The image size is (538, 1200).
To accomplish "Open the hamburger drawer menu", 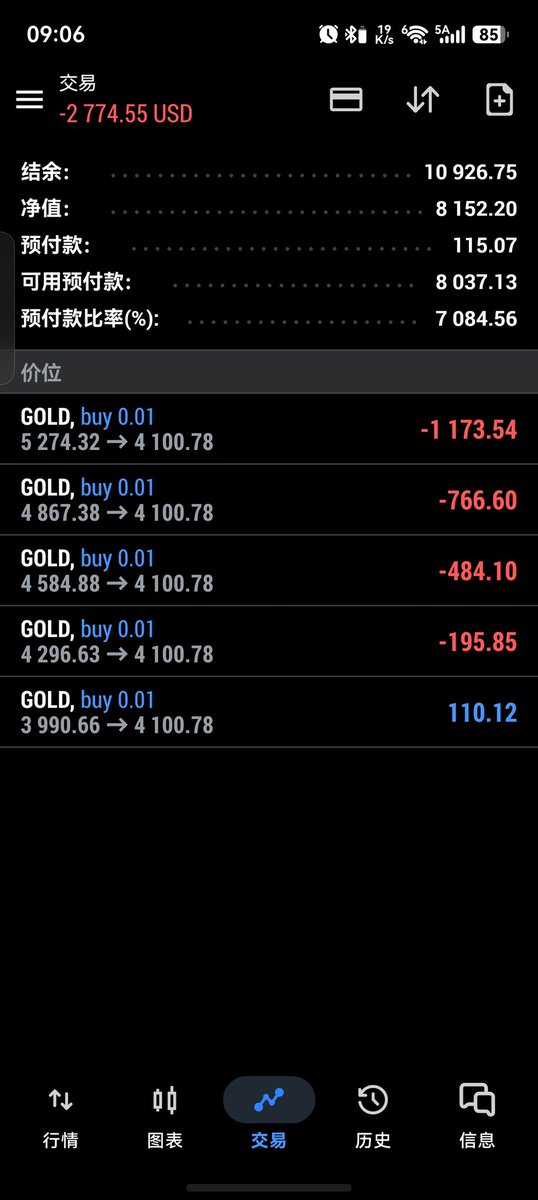I will (29, 100).
